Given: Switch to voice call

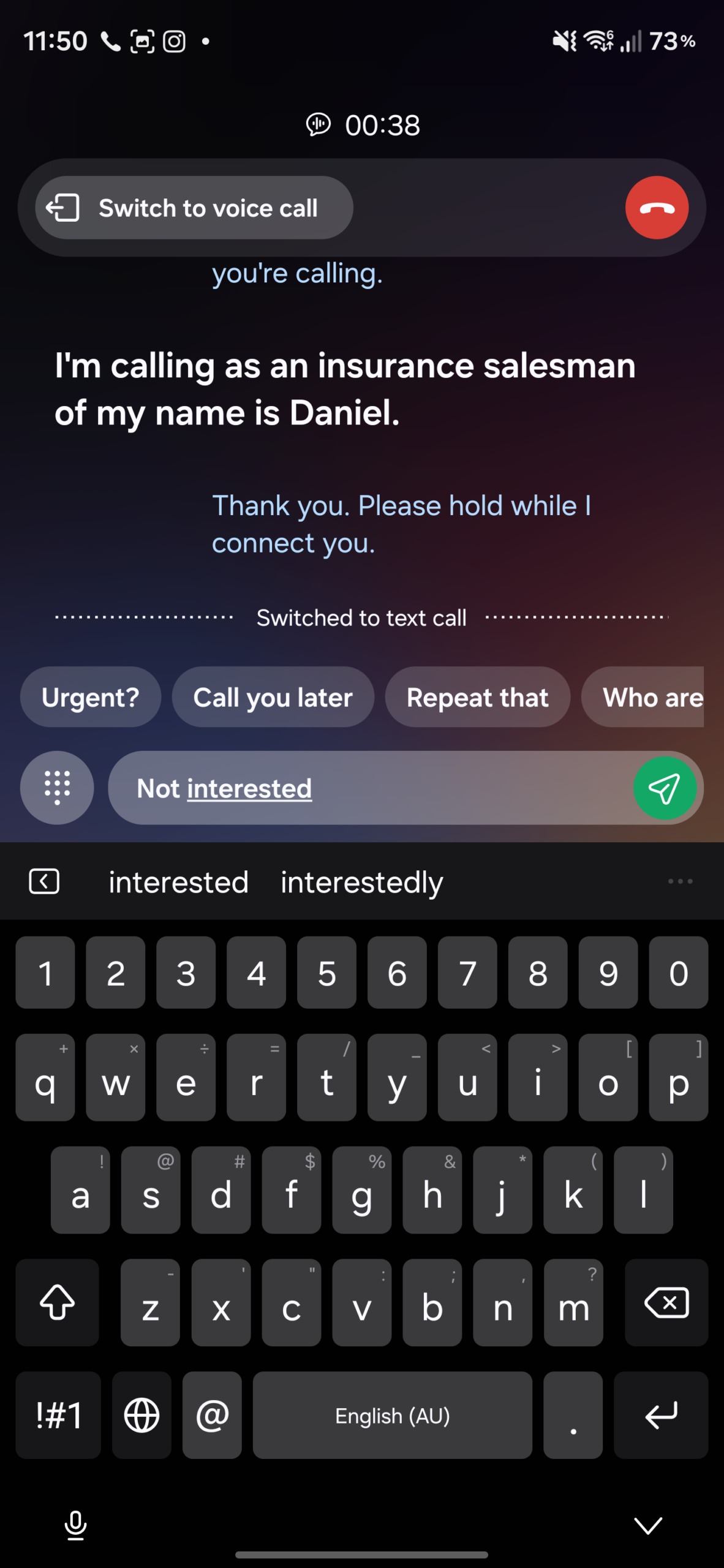Looking at the screenshot, I should tap(194, 208).
